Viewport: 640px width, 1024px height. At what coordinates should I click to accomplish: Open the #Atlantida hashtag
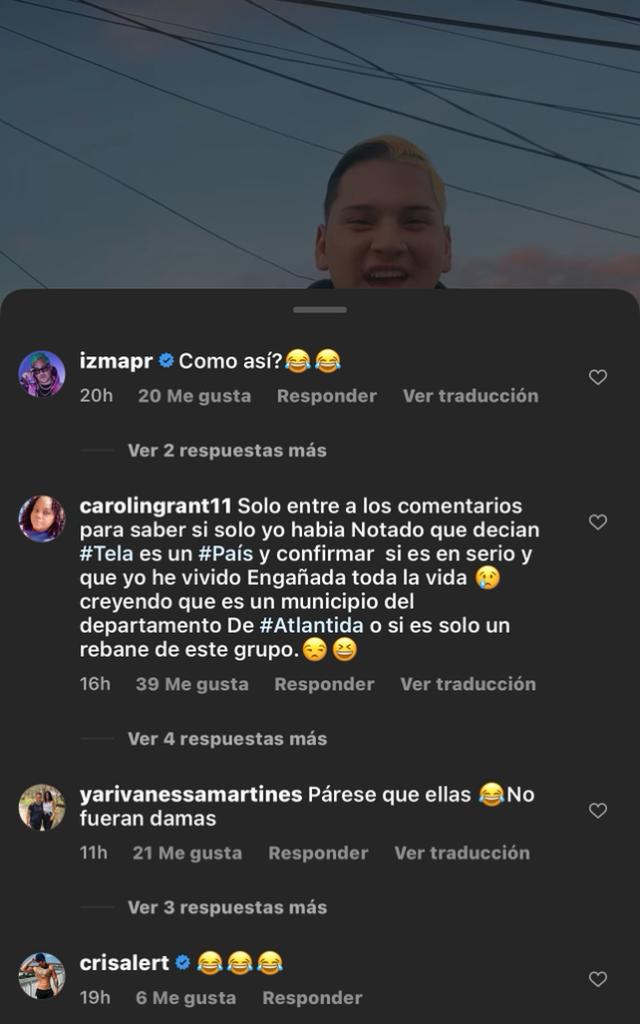[297, 625]
